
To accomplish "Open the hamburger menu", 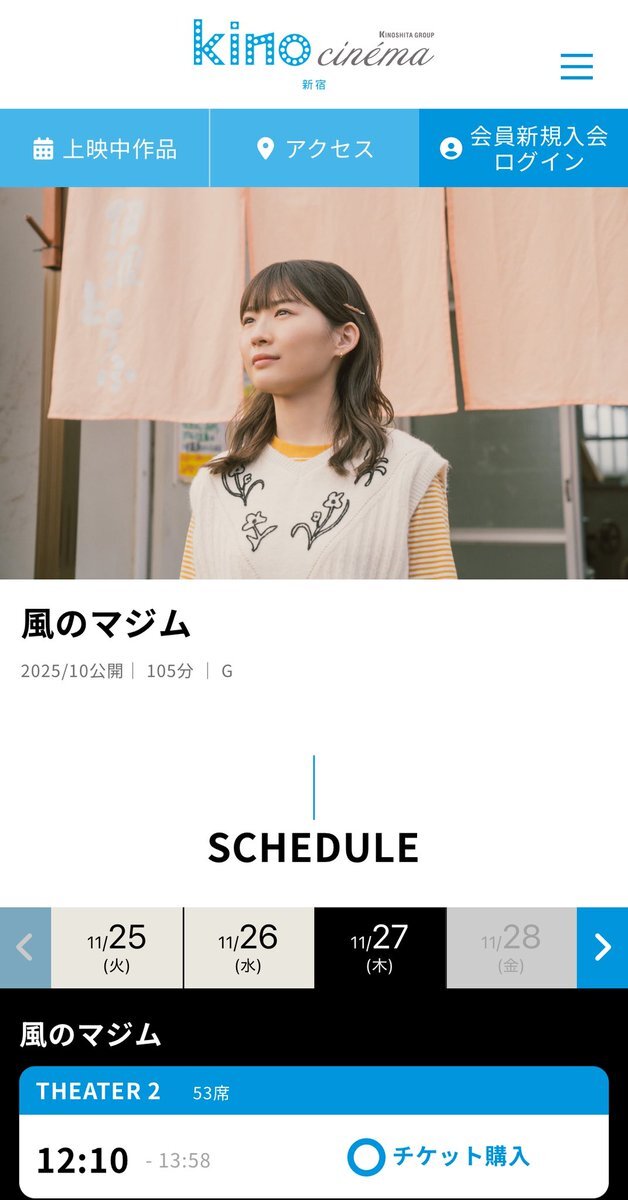I will [x=576, y=66].
